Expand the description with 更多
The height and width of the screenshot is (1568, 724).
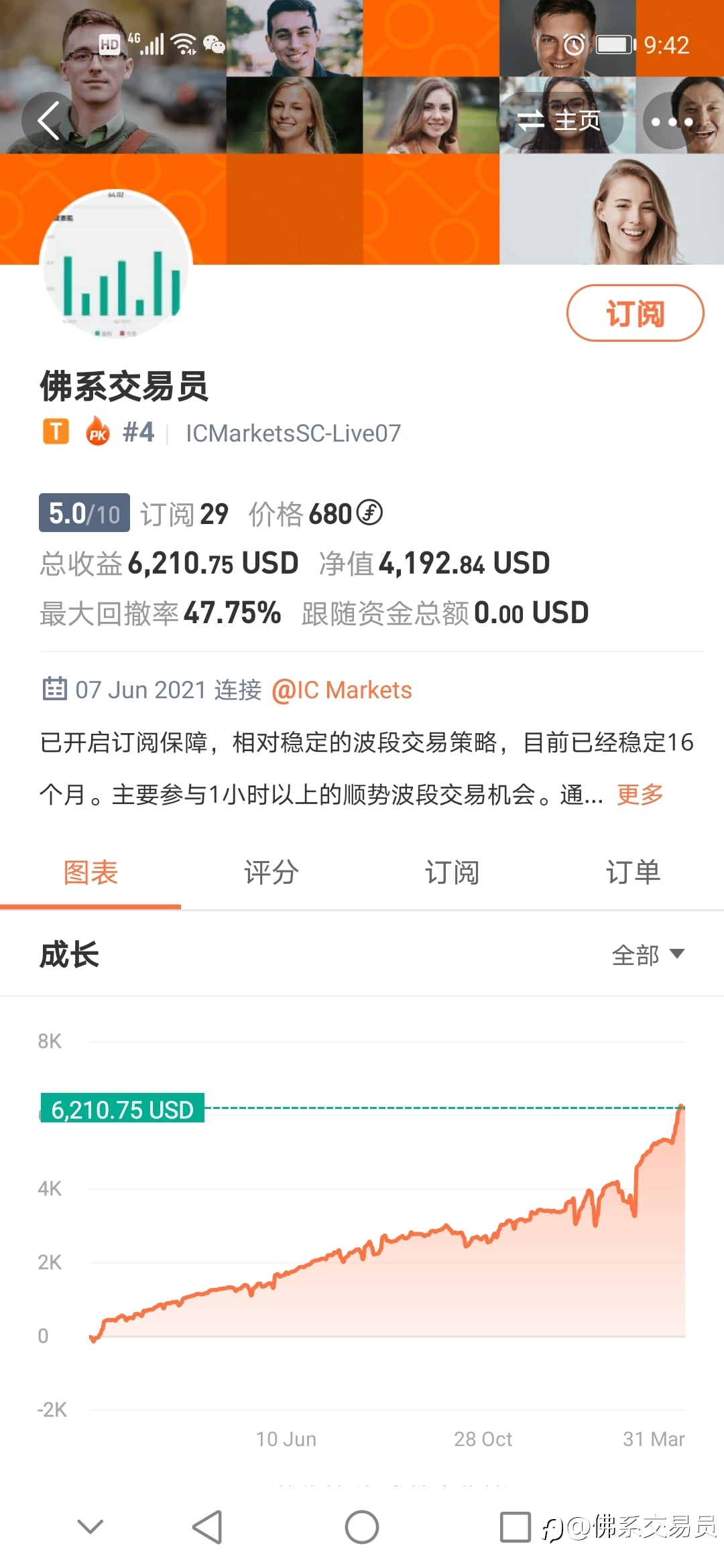[x=640, y=794]
